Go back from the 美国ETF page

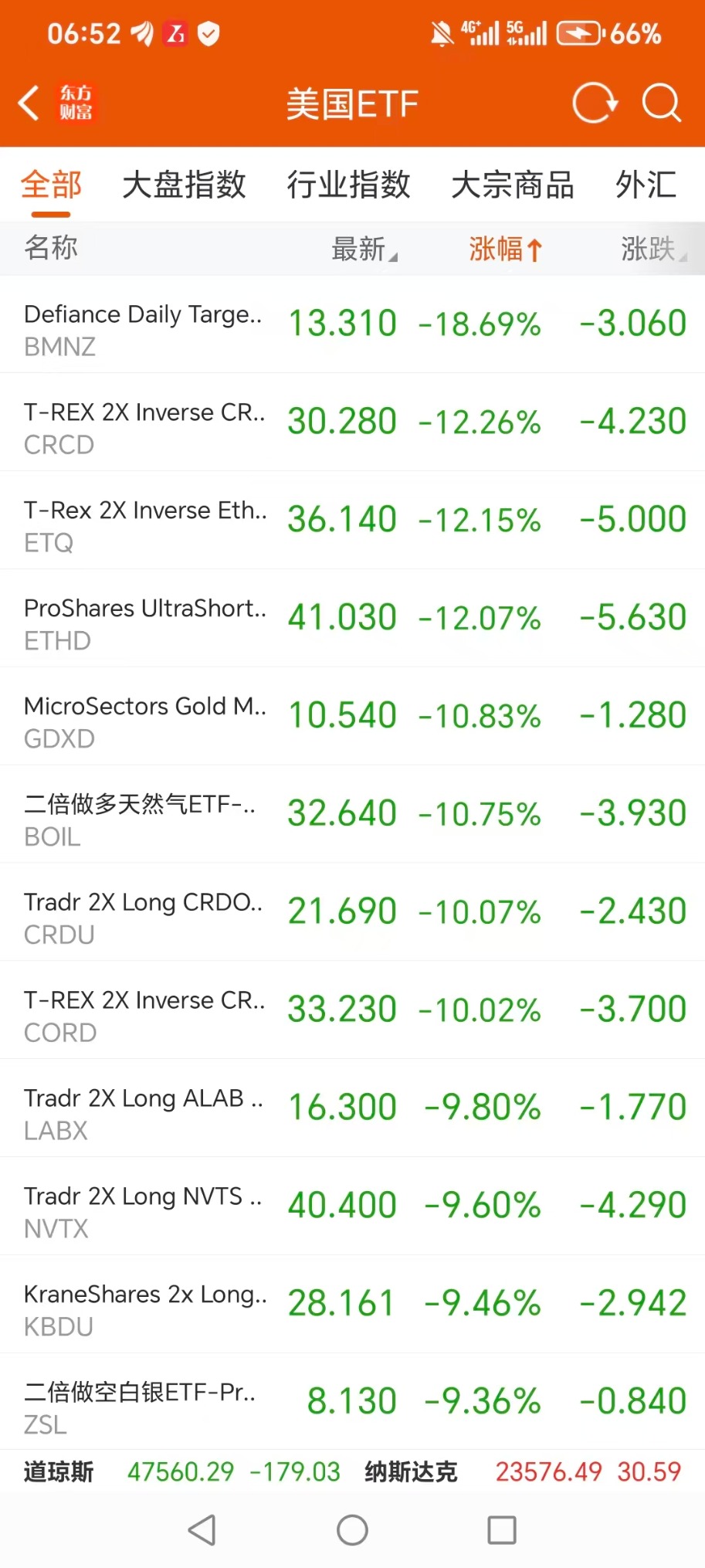[x=29, y=103]
